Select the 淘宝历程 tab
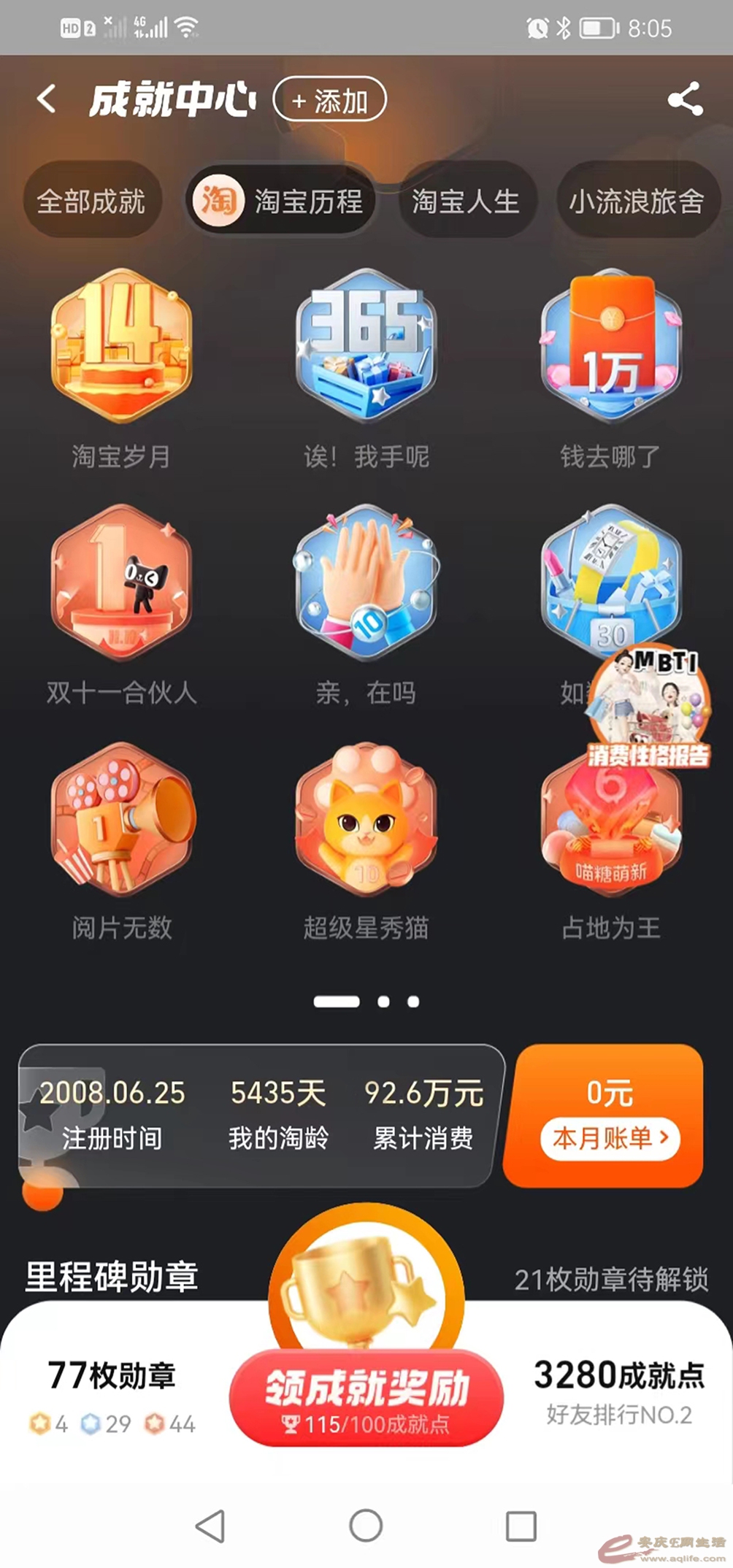 coord(281,200)
